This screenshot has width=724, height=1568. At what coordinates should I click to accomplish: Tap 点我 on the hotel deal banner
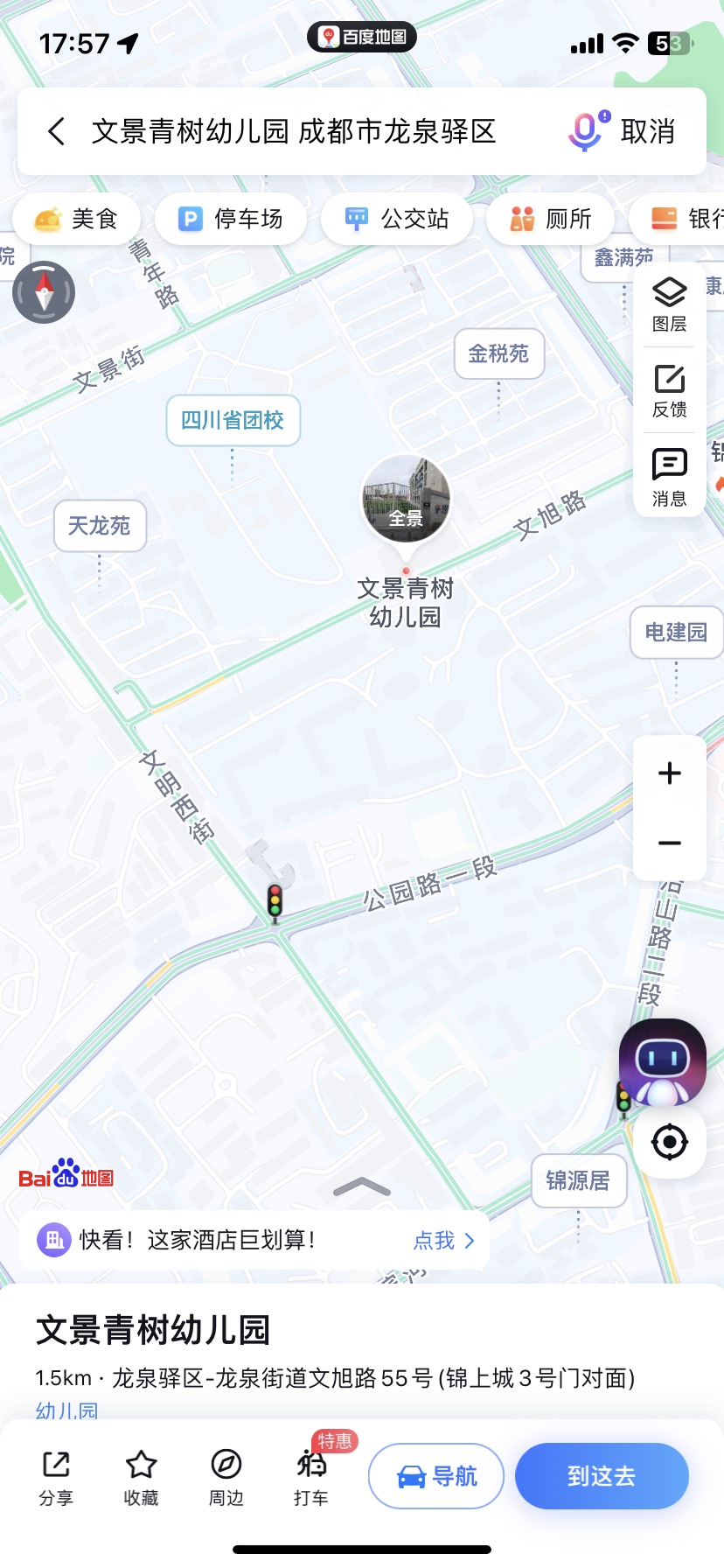click(x=443, y=1241)
